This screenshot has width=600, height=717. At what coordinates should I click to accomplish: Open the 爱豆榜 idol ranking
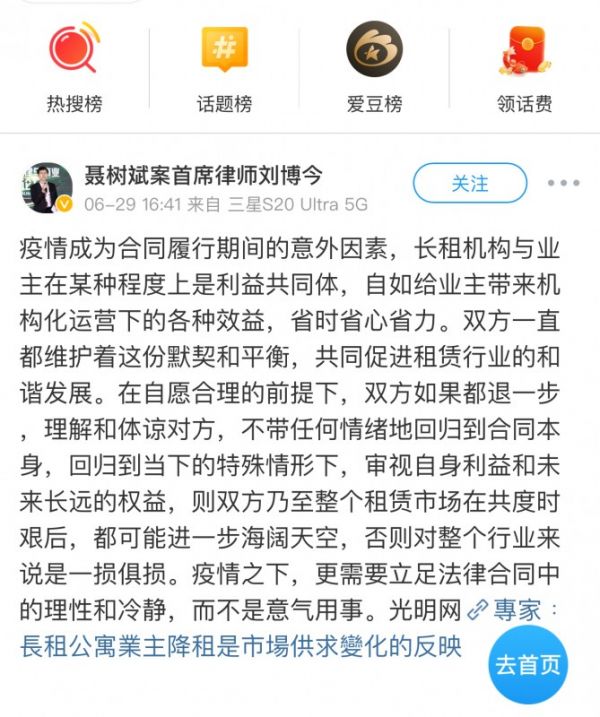click(x=374, y=65)
